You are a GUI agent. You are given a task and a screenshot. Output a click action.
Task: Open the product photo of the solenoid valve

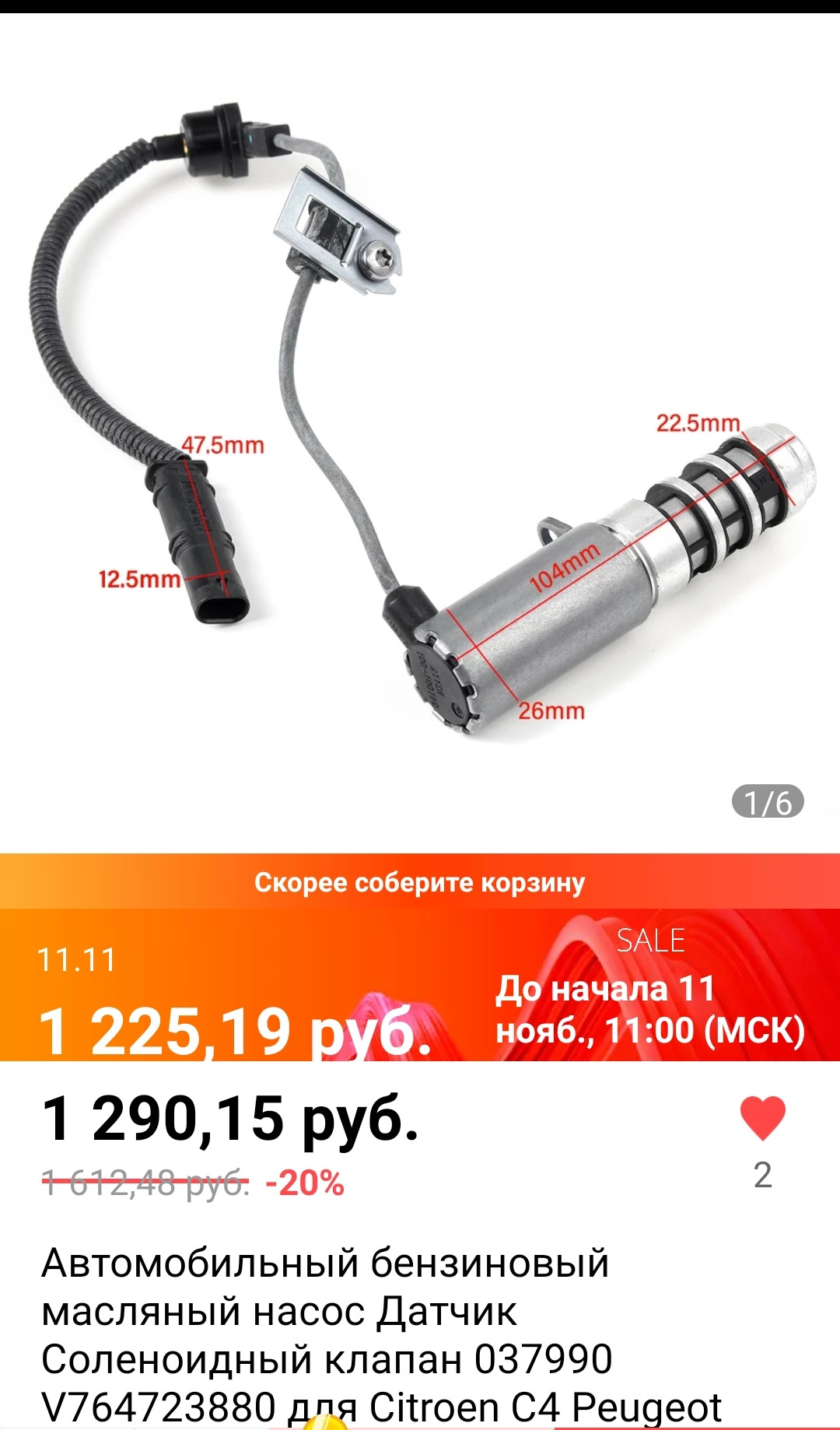tap(420, 433)
